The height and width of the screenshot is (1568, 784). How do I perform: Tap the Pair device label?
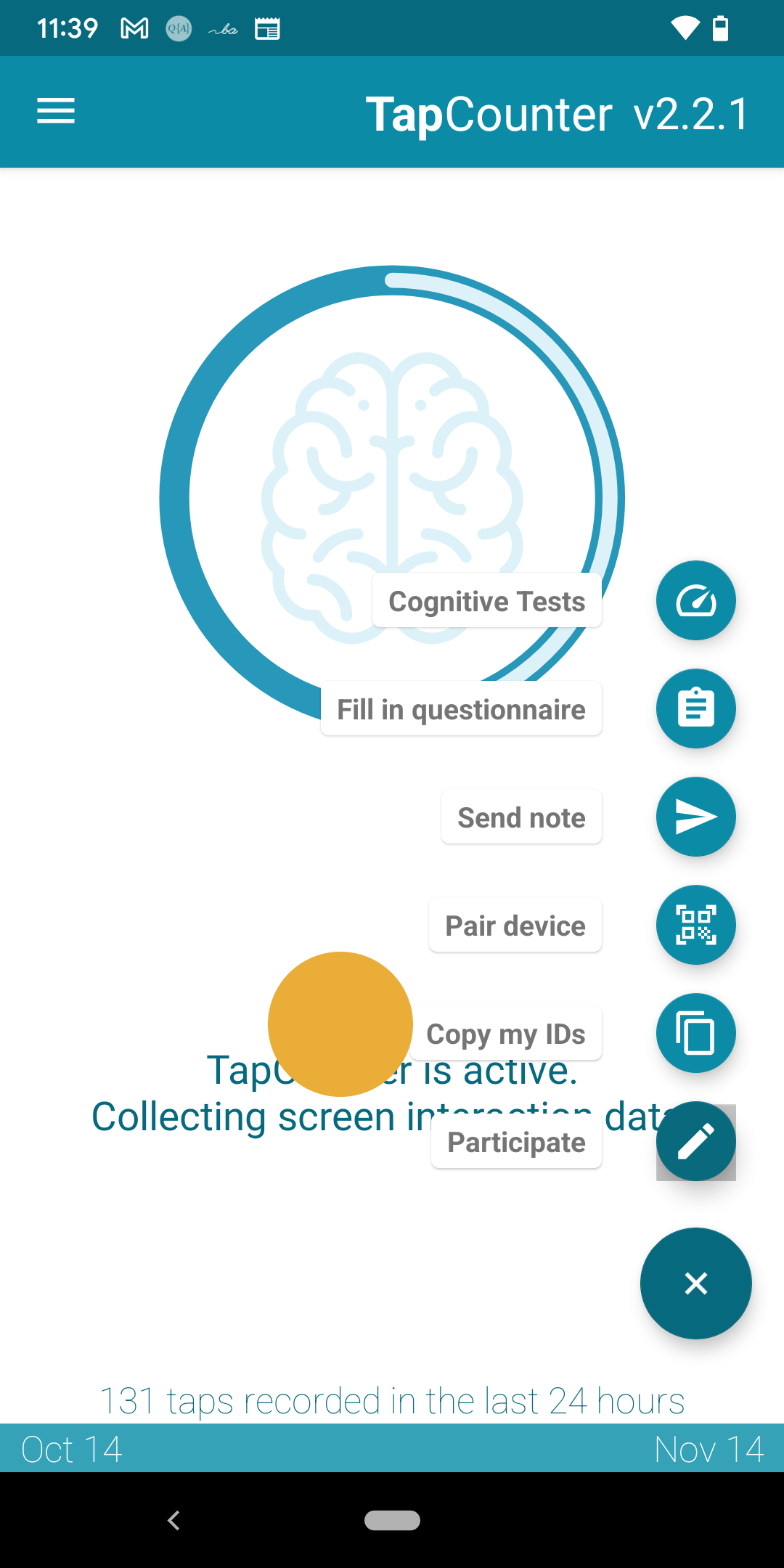click(515, 926)
